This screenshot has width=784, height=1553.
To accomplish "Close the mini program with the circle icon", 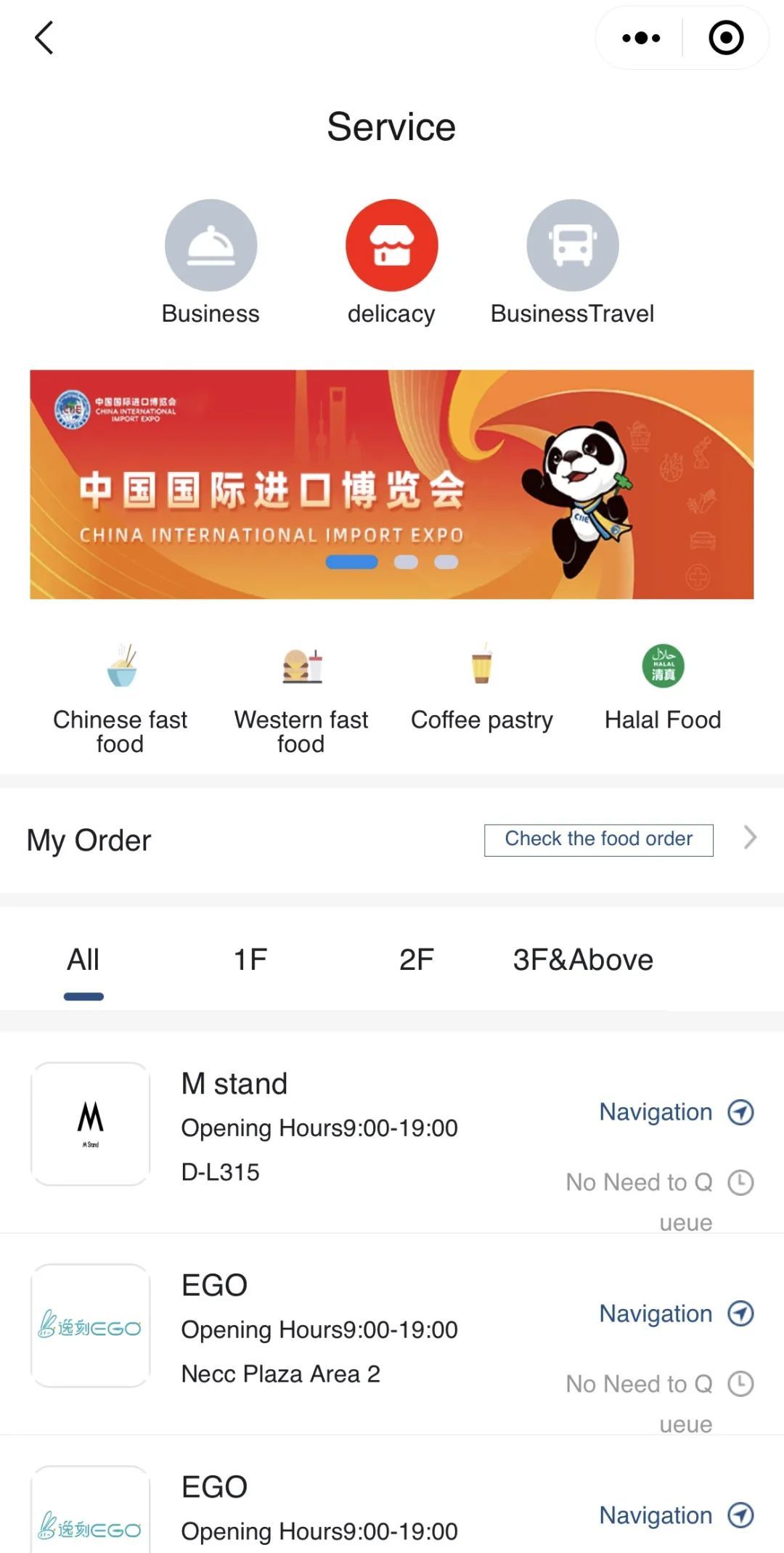I will (726, 38).
